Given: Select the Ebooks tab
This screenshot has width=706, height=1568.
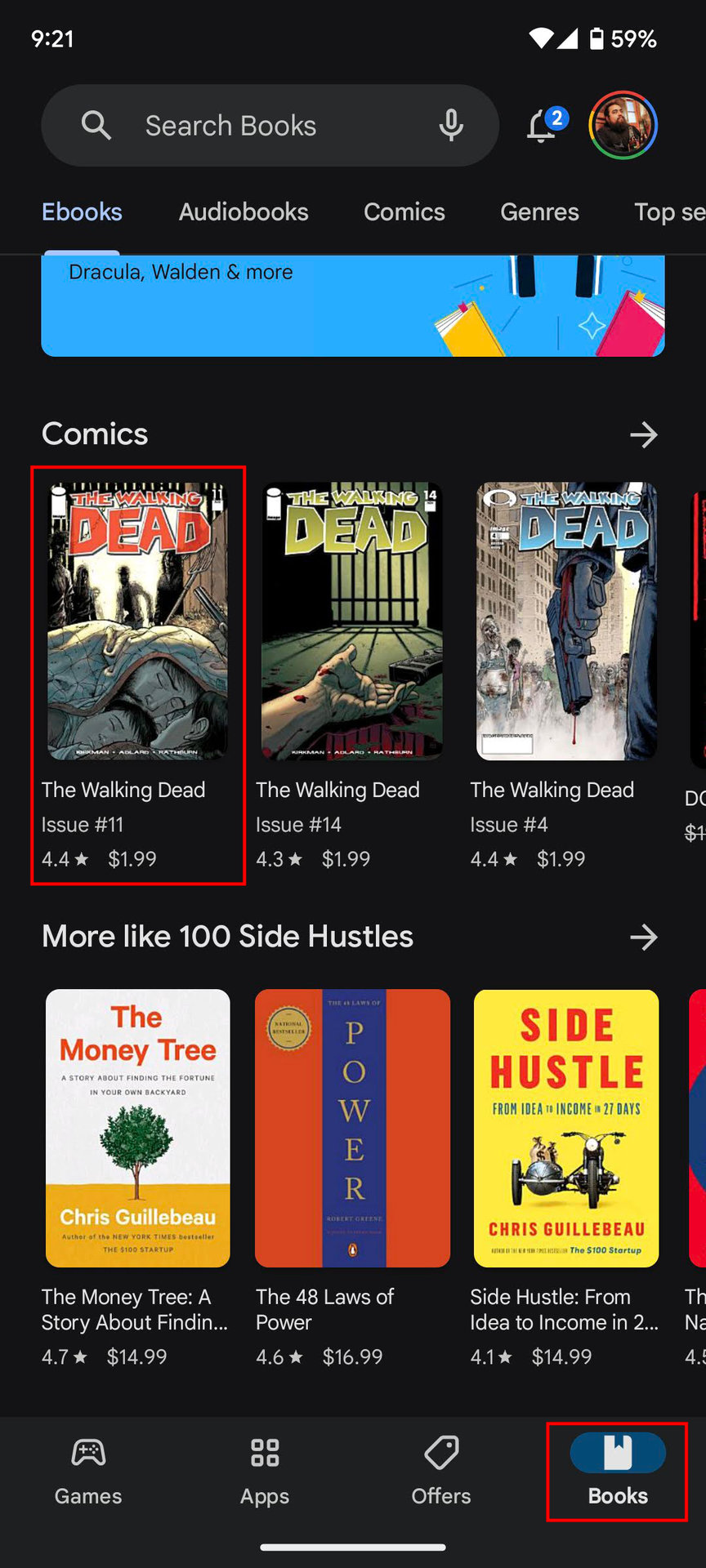Looking at the screenshot, I should coord(82,212).
